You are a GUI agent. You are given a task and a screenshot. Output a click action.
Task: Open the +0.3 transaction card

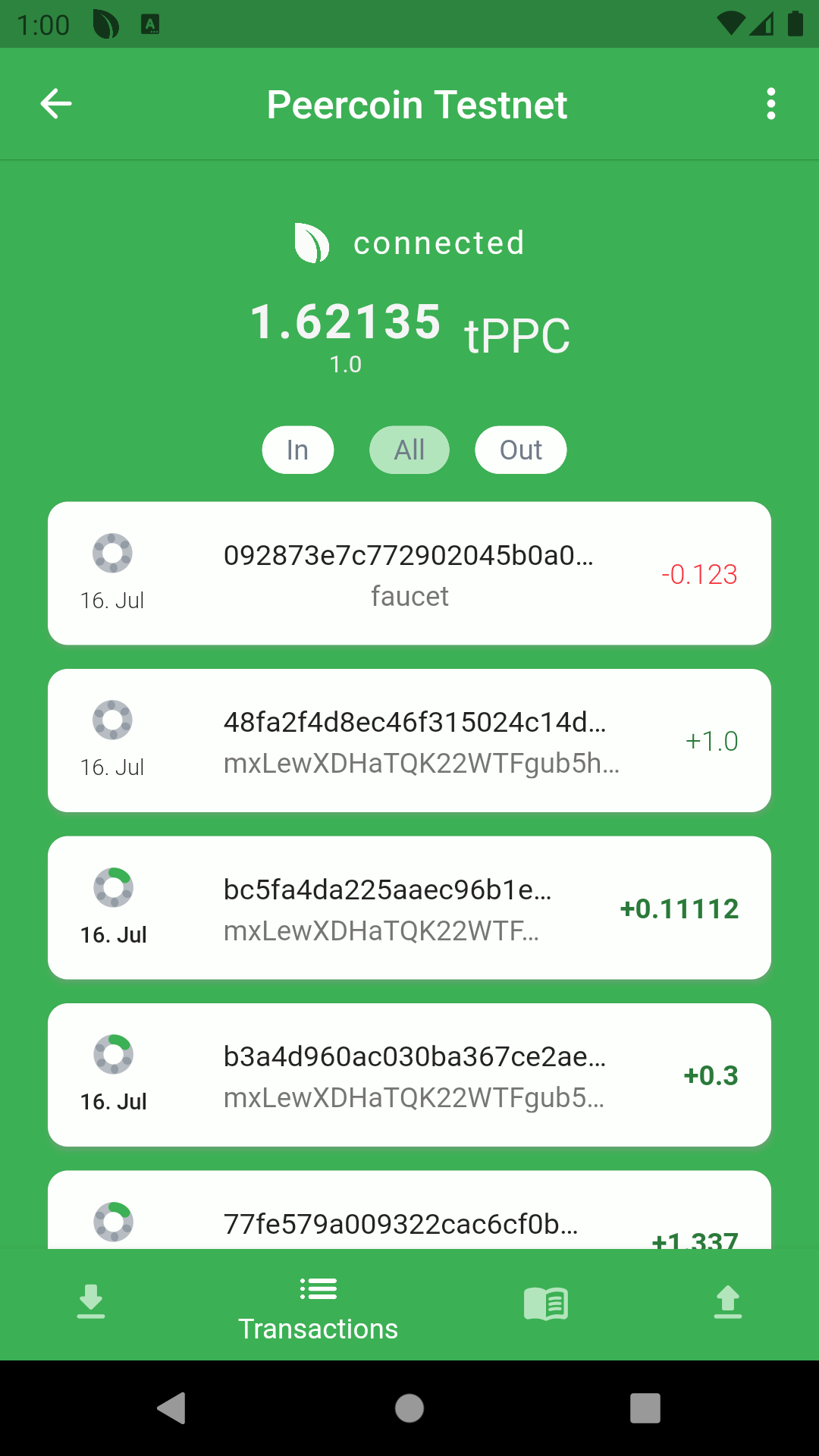(409, 1075)
